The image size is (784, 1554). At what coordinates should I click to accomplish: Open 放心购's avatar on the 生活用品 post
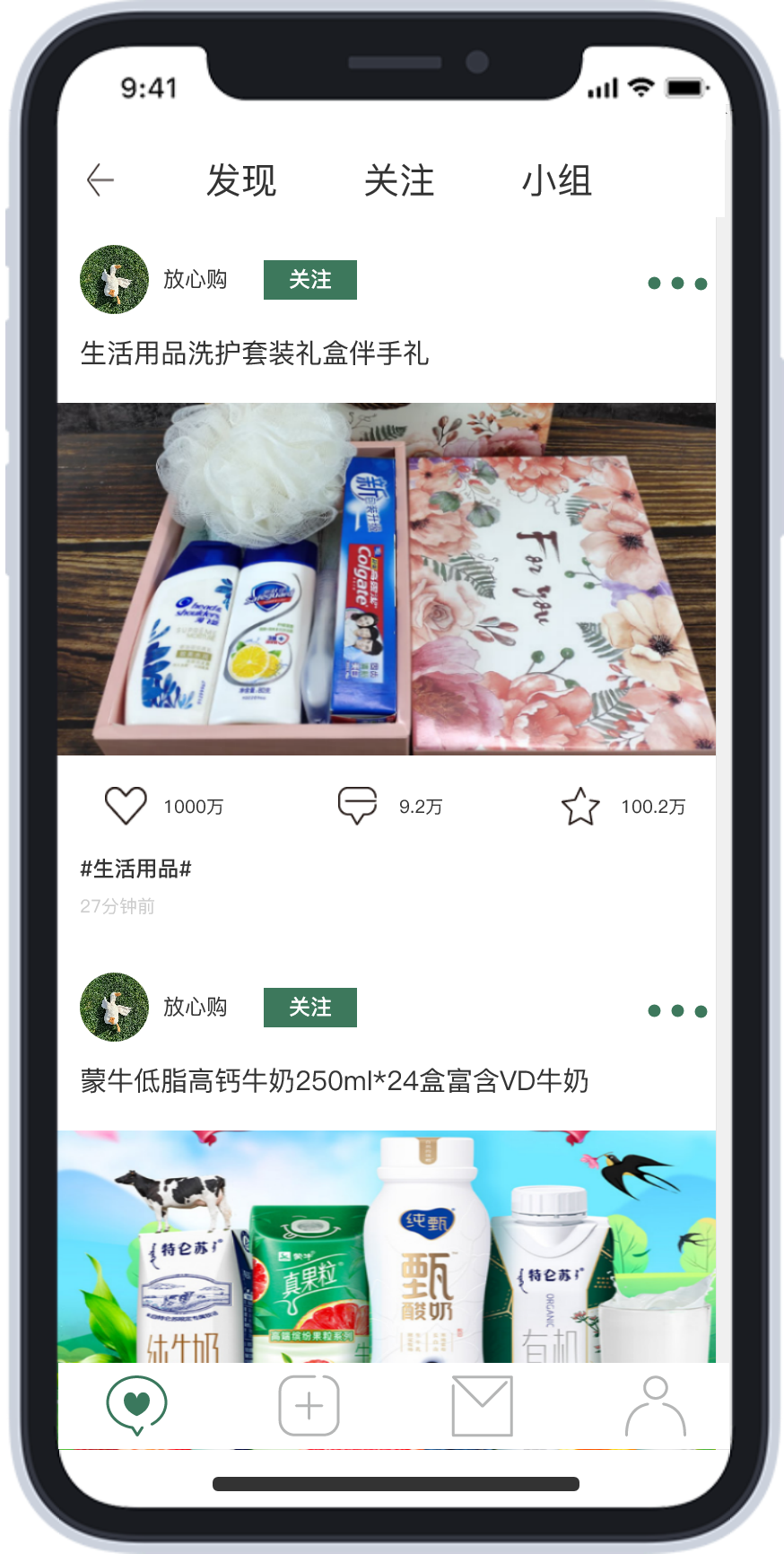click(x=114, y=280)
